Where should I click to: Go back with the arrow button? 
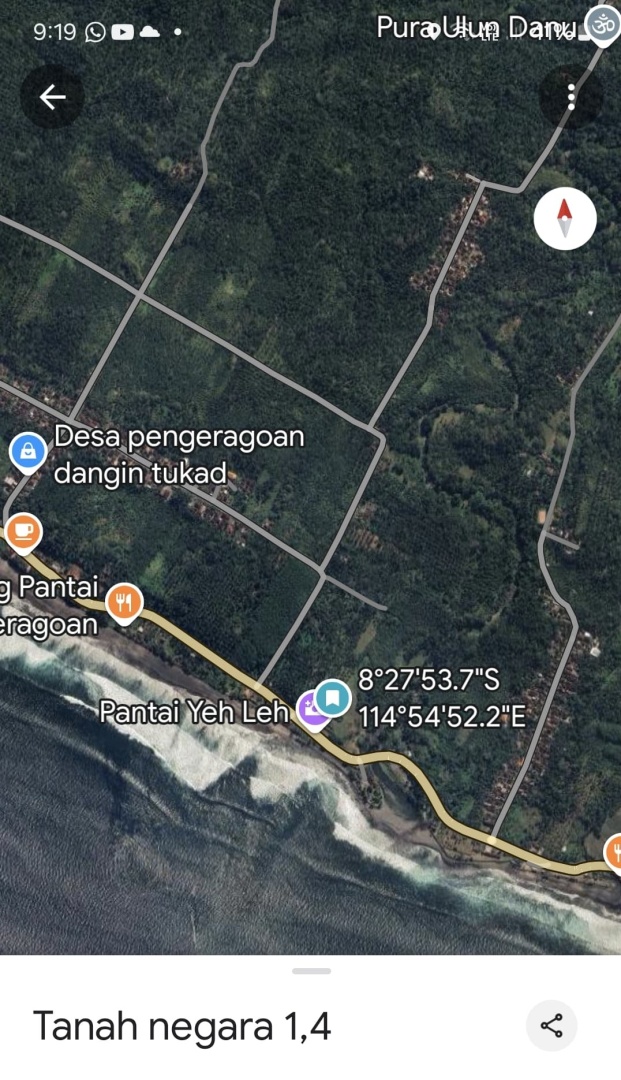(x=52, y=96)
